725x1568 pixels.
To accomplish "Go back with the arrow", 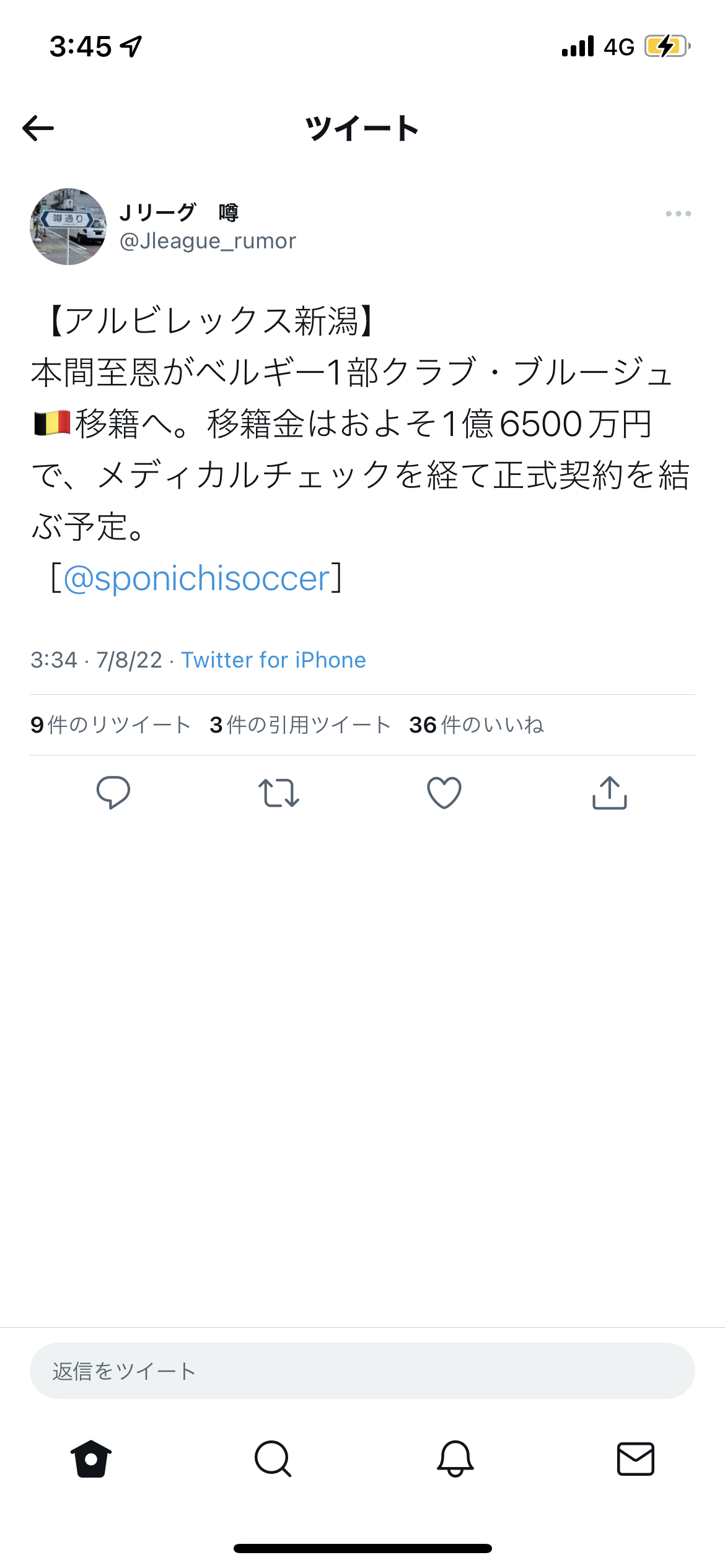I will (x=38, y=129).
